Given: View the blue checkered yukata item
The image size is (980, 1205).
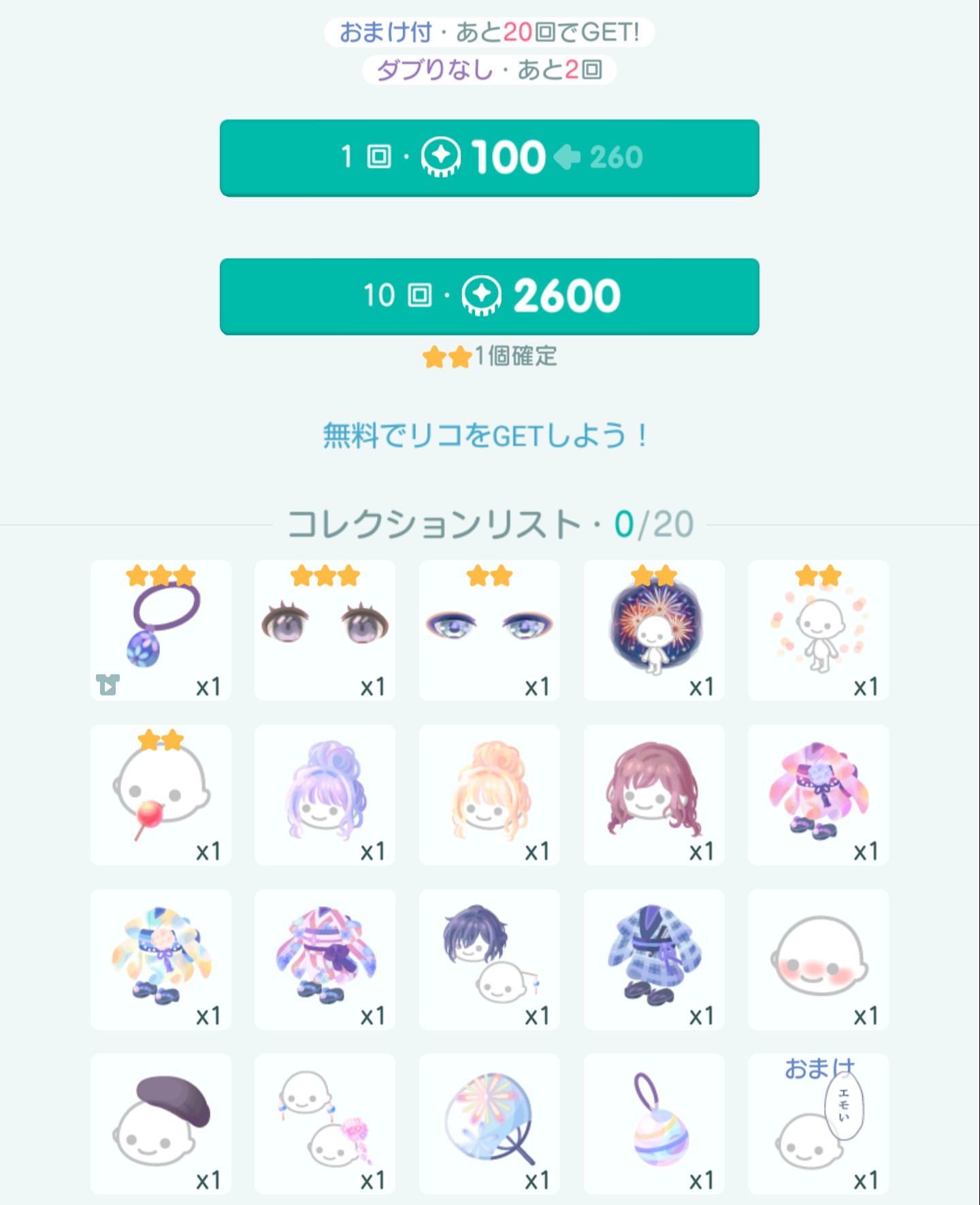Looking at the screenshot, I should tap(654, 960).
